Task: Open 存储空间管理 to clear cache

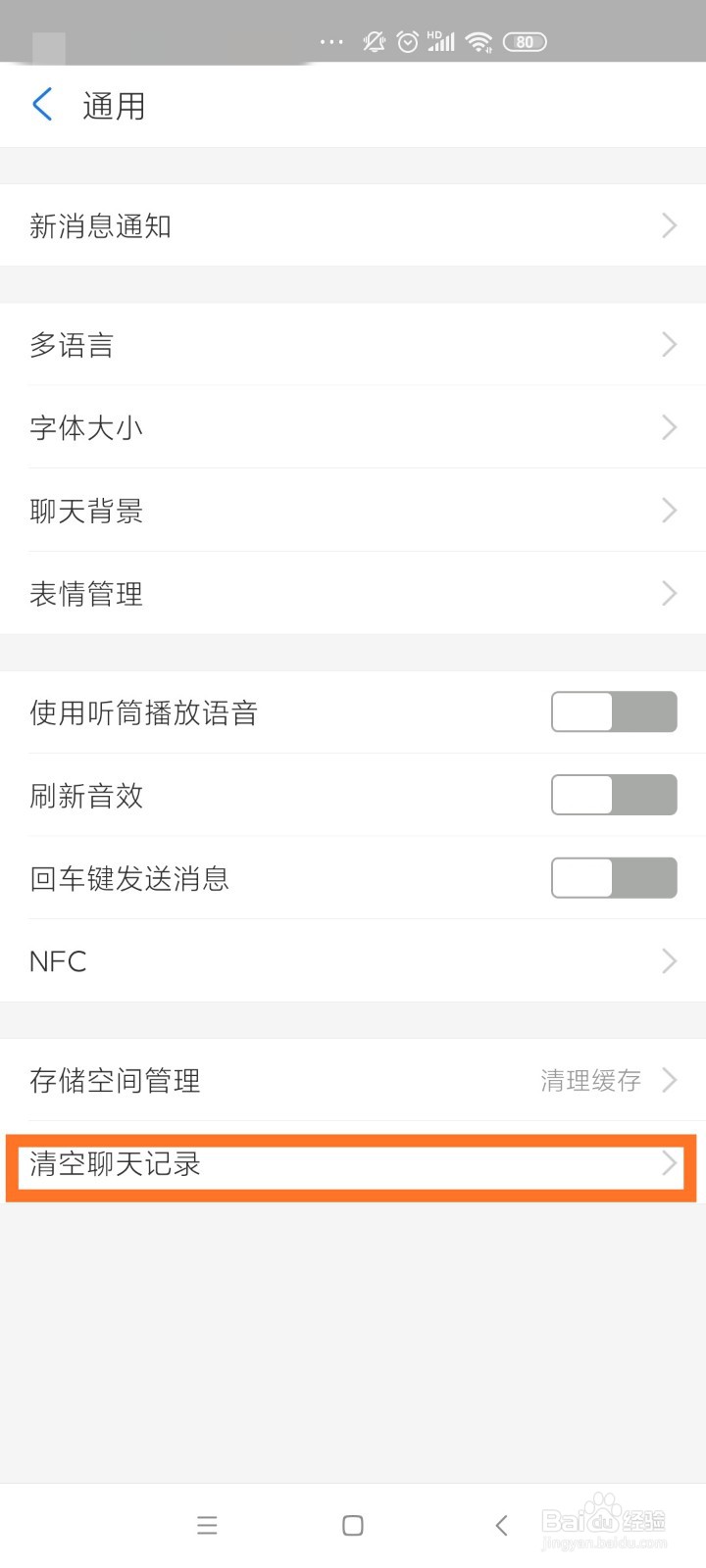Action: click(353, 1080)
